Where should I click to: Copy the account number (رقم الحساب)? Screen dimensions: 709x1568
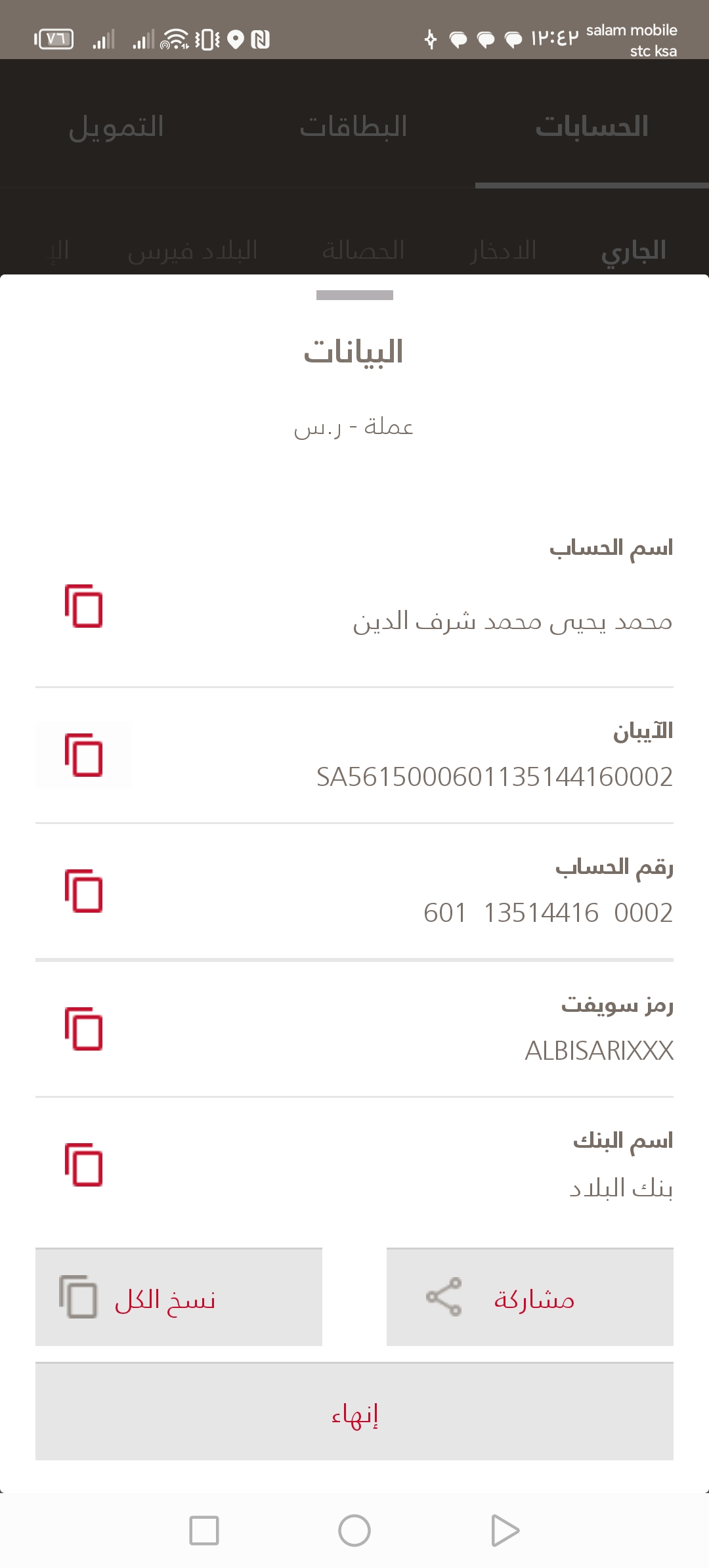pos(84,891)
